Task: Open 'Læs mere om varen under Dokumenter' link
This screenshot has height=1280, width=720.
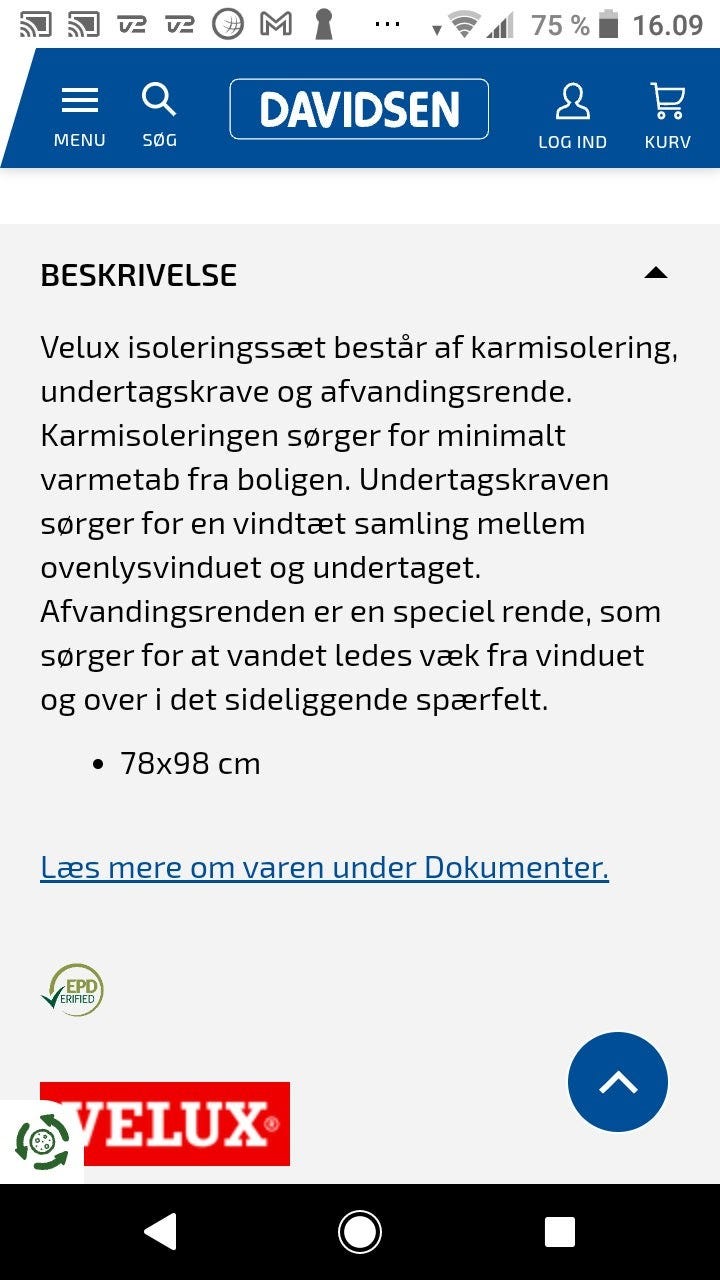Action: pos(324,867)
